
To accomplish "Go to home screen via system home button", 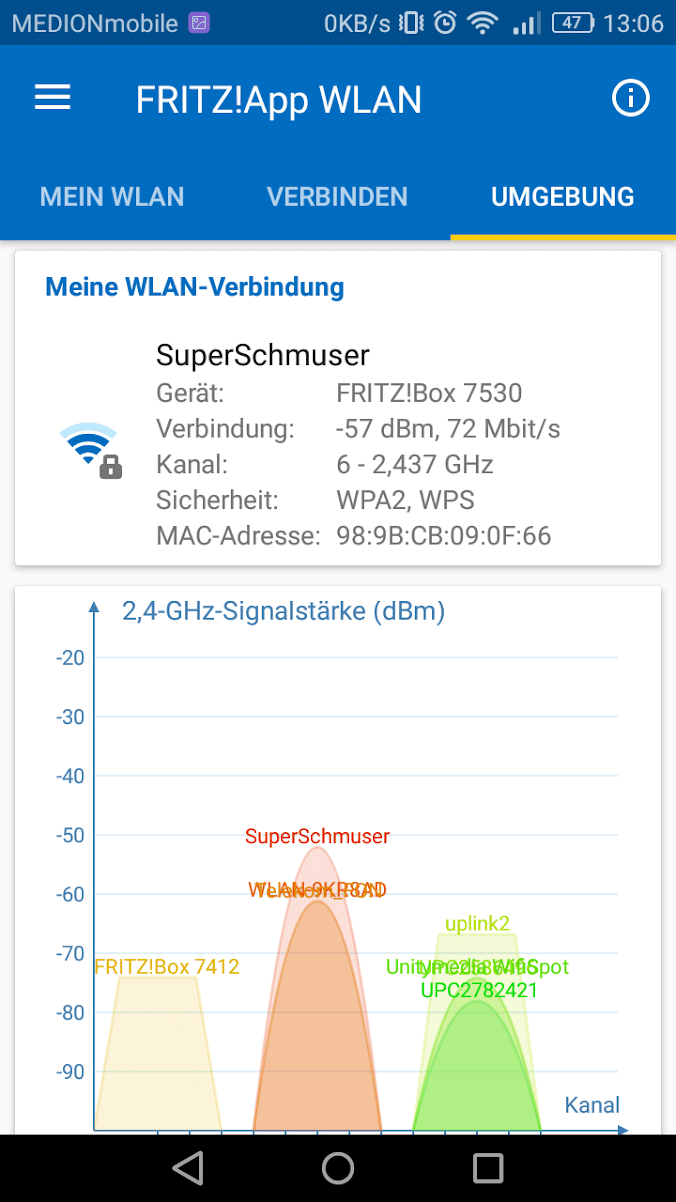I will point(338,1167).
